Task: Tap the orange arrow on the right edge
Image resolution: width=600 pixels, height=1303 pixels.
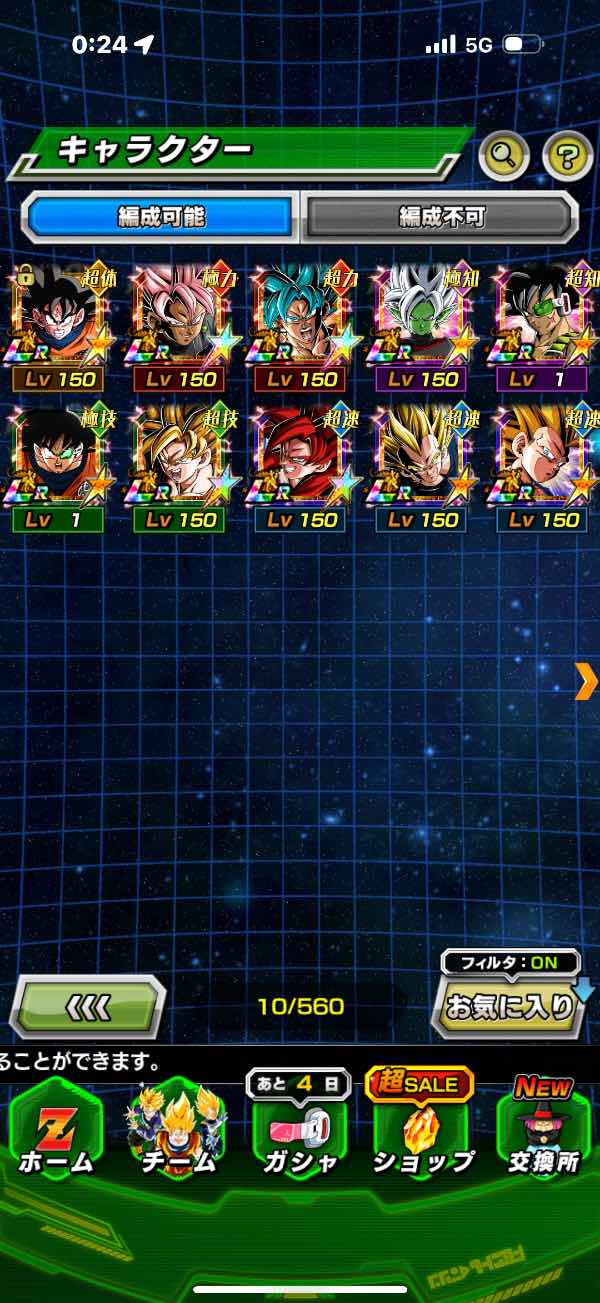Action: point(586,681)
